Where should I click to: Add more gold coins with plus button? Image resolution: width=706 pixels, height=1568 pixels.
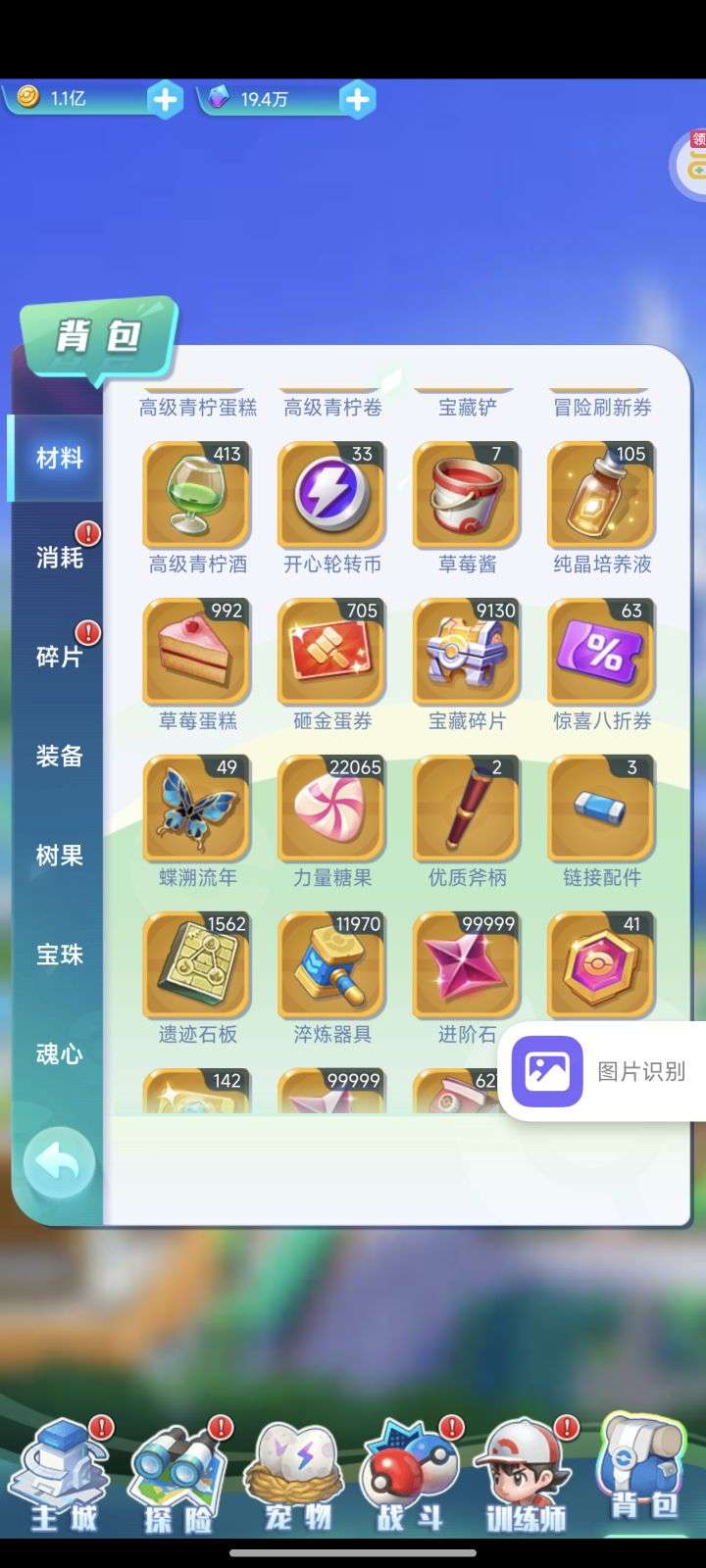click(165, 99)
